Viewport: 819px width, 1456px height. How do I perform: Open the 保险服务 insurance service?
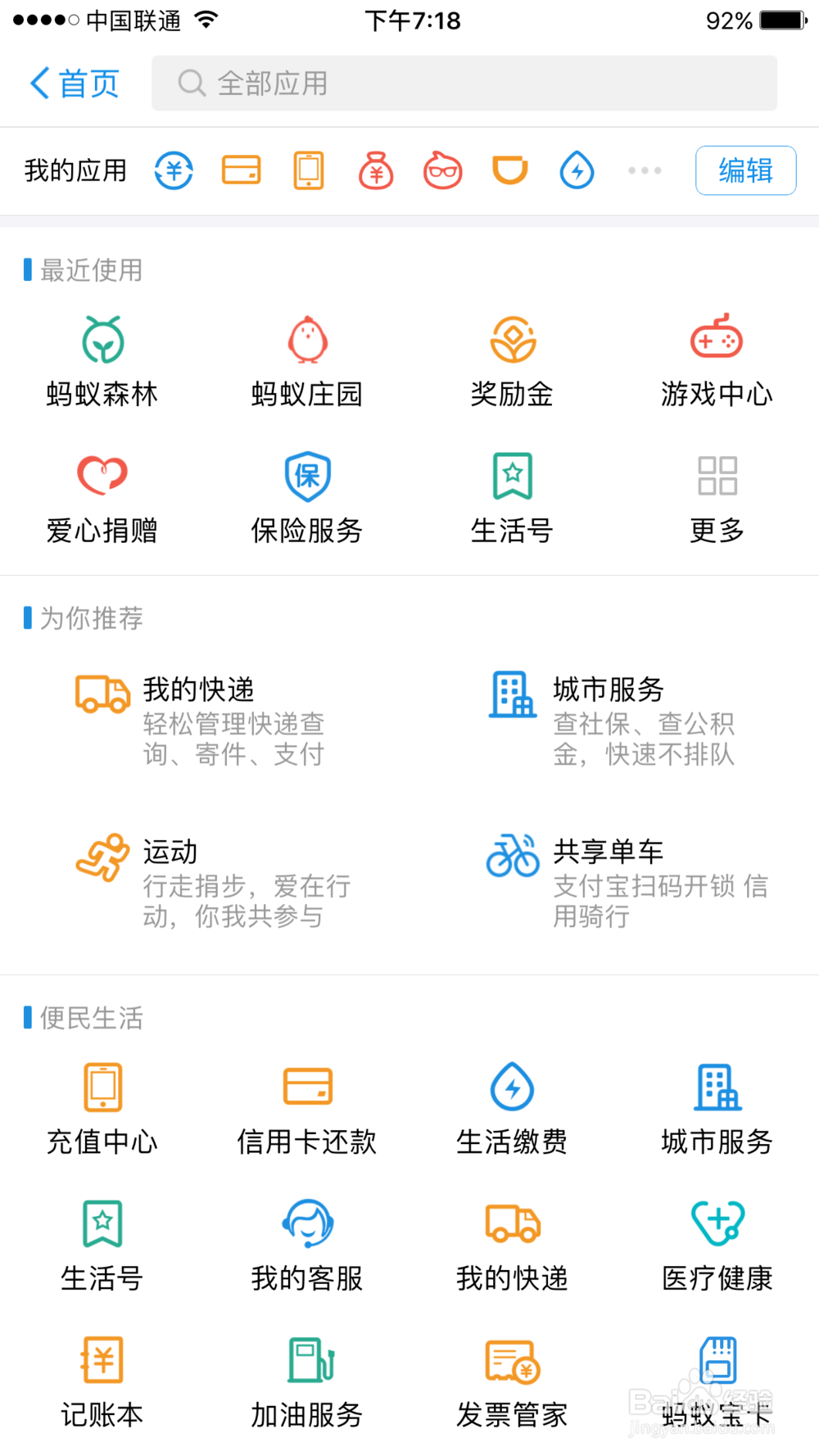pos(306,494)
